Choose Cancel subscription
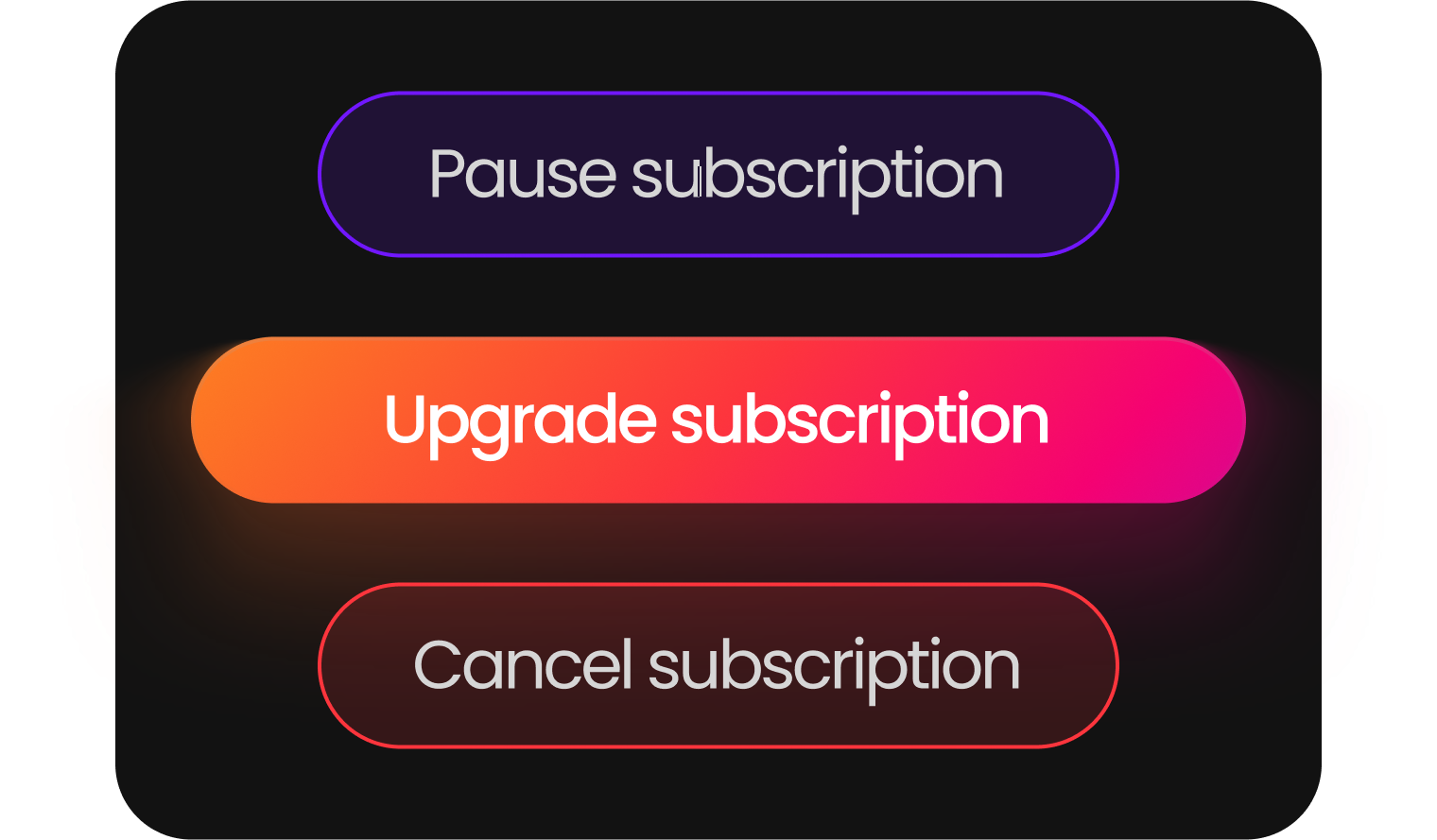This screenshot has width=1437, height=840. coord(718,665)
